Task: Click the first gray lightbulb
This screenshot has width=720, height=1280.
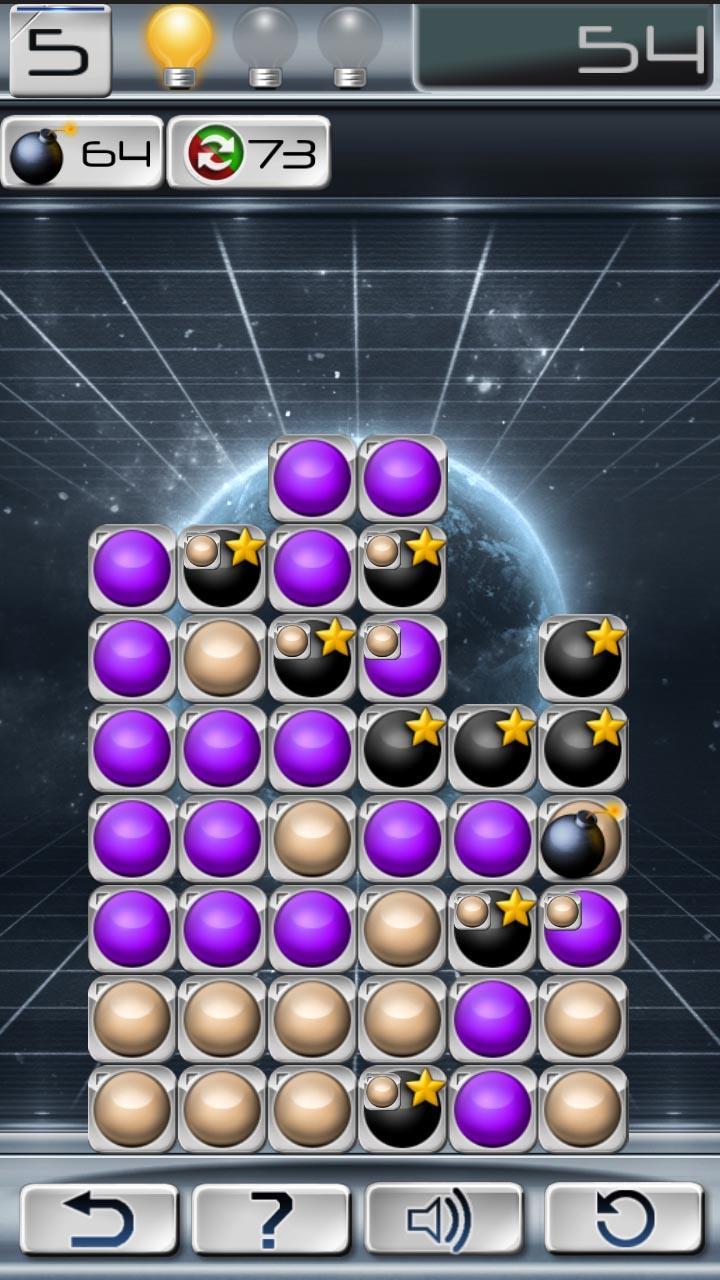Action: click(262, 45)
